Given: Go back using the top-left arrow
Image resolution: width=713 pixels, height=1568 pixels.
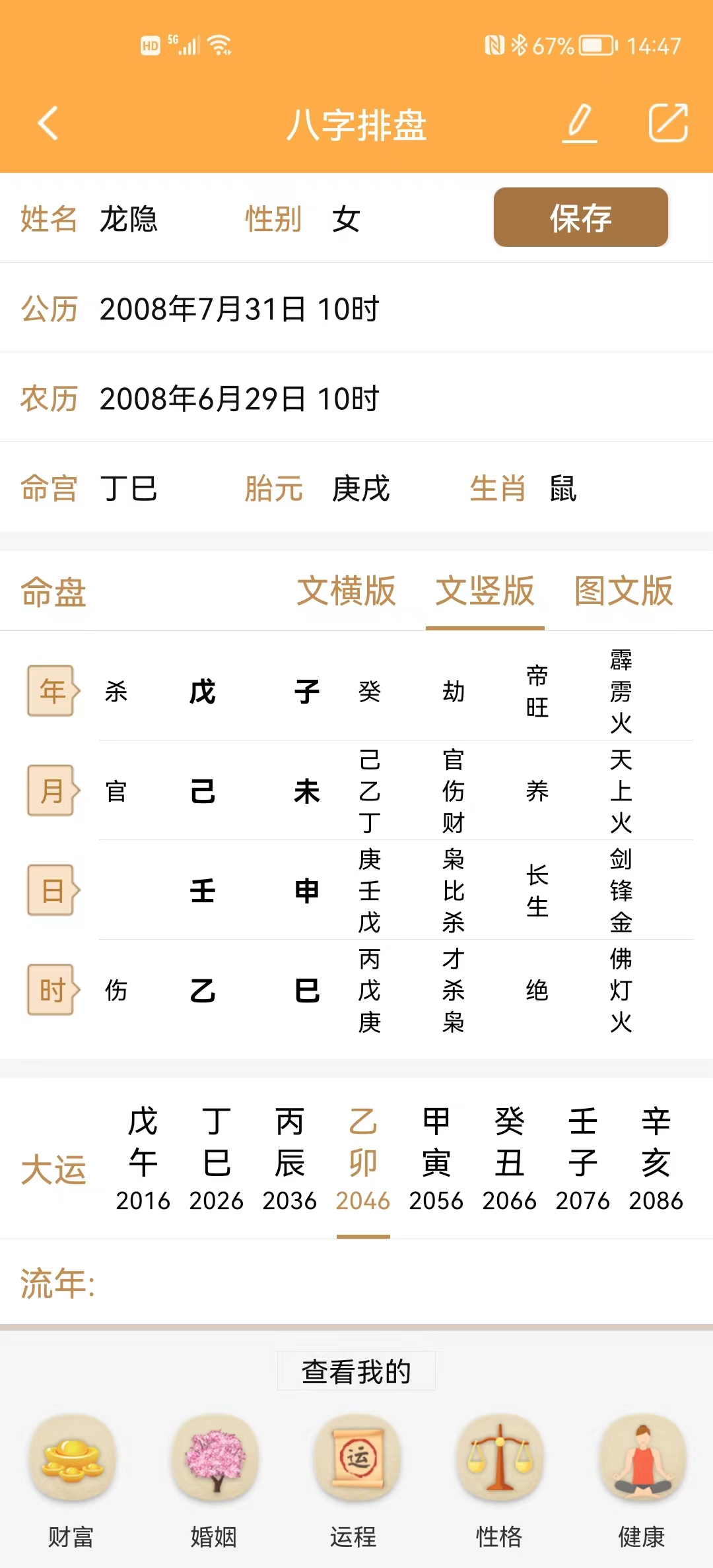Looking at the screenshot, I should tap(48, 123).
